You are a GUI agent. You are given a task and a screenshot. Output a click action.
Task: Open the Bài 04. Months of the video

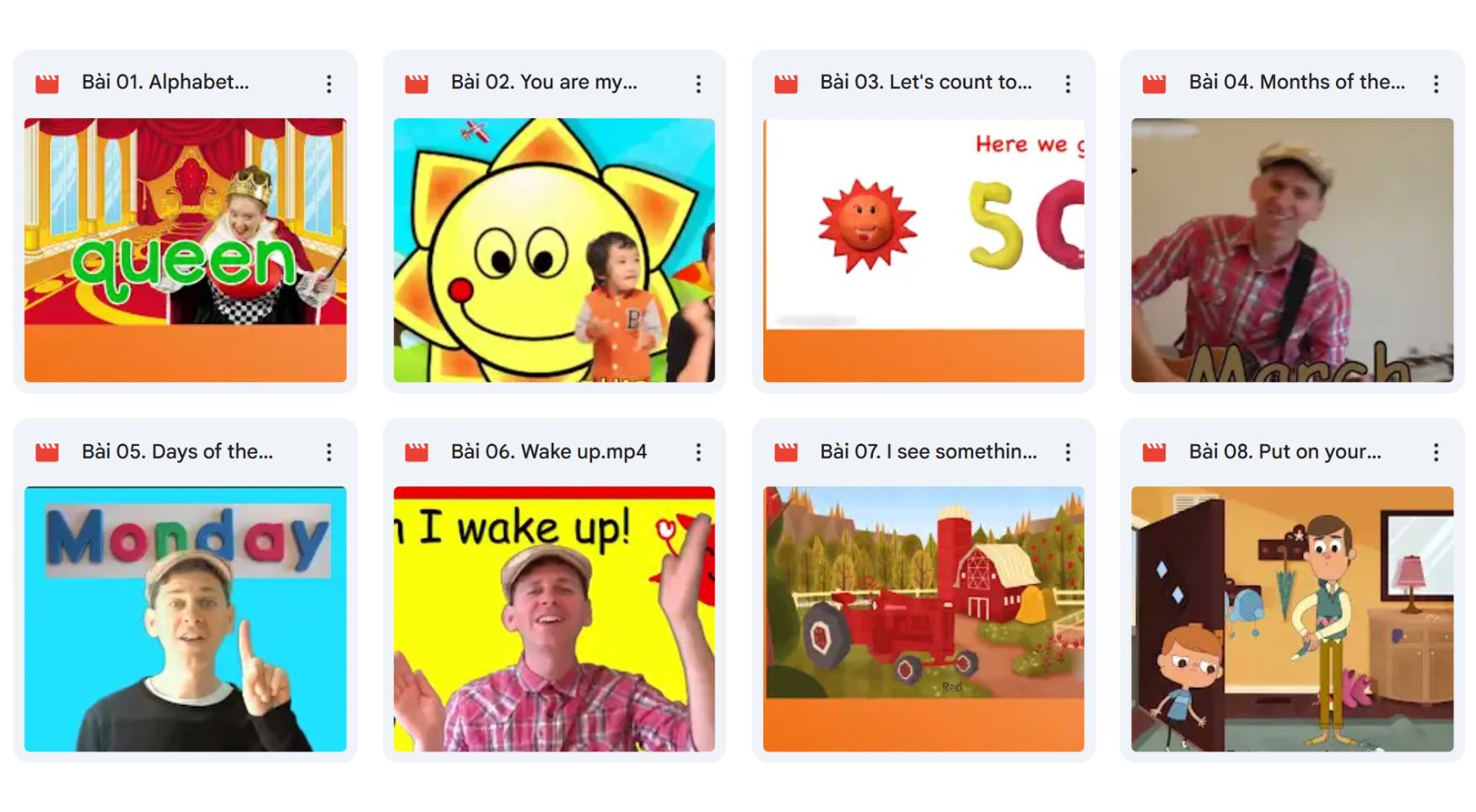(1292, 250)
